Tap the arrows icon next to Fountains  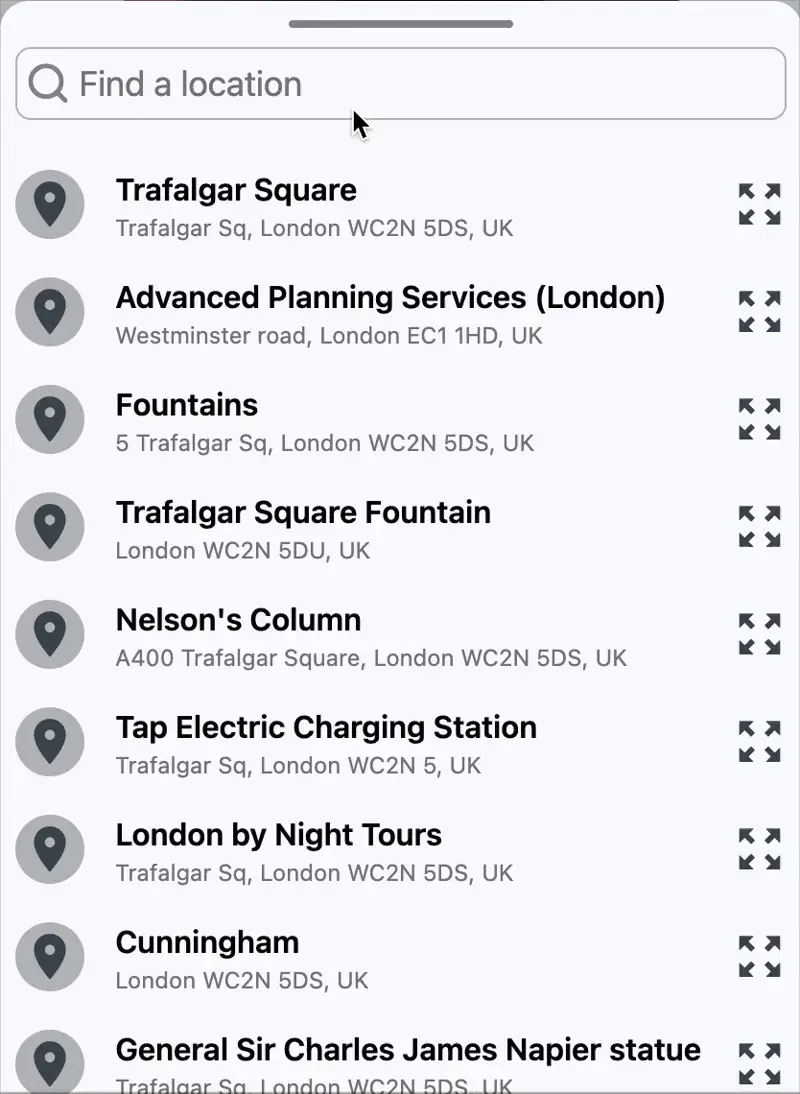(x=760, y=419)
